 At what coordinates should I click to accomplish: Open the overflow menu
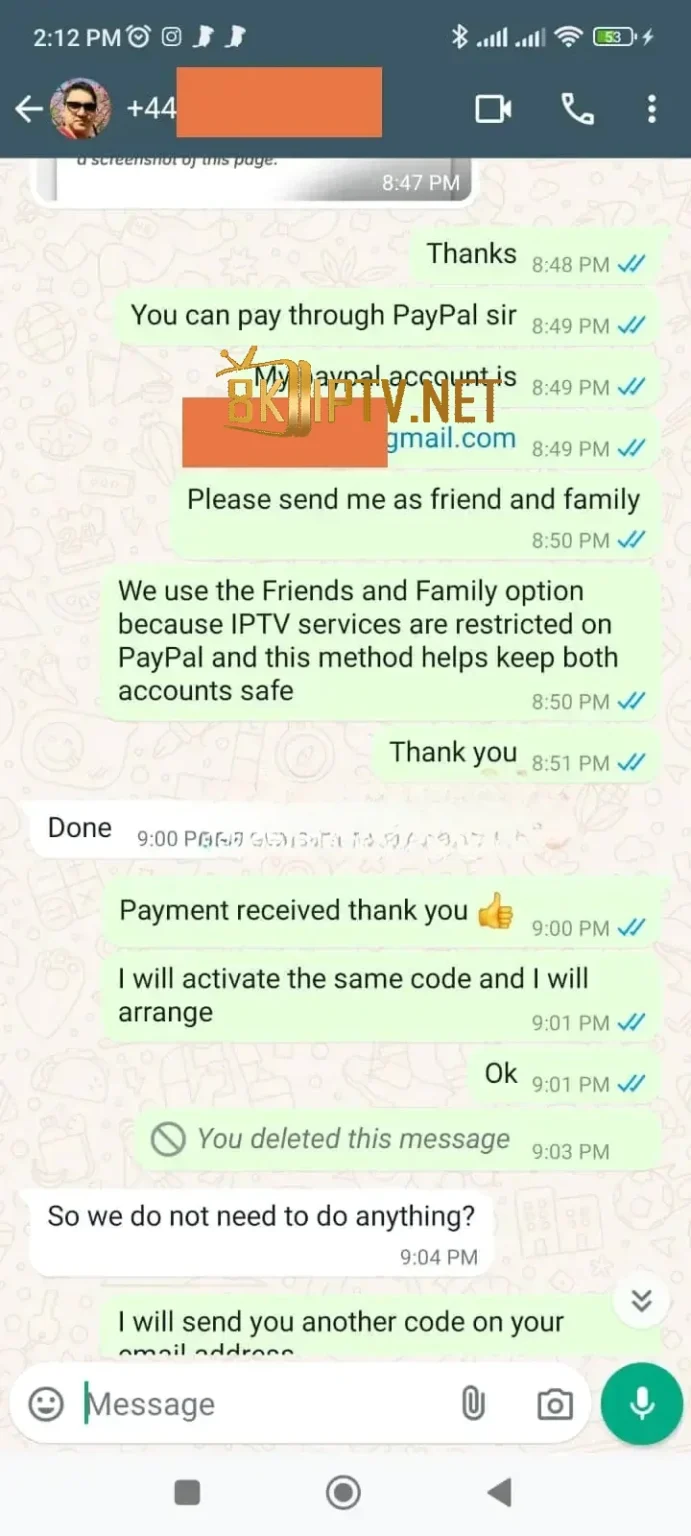click(x=651, y=109)
